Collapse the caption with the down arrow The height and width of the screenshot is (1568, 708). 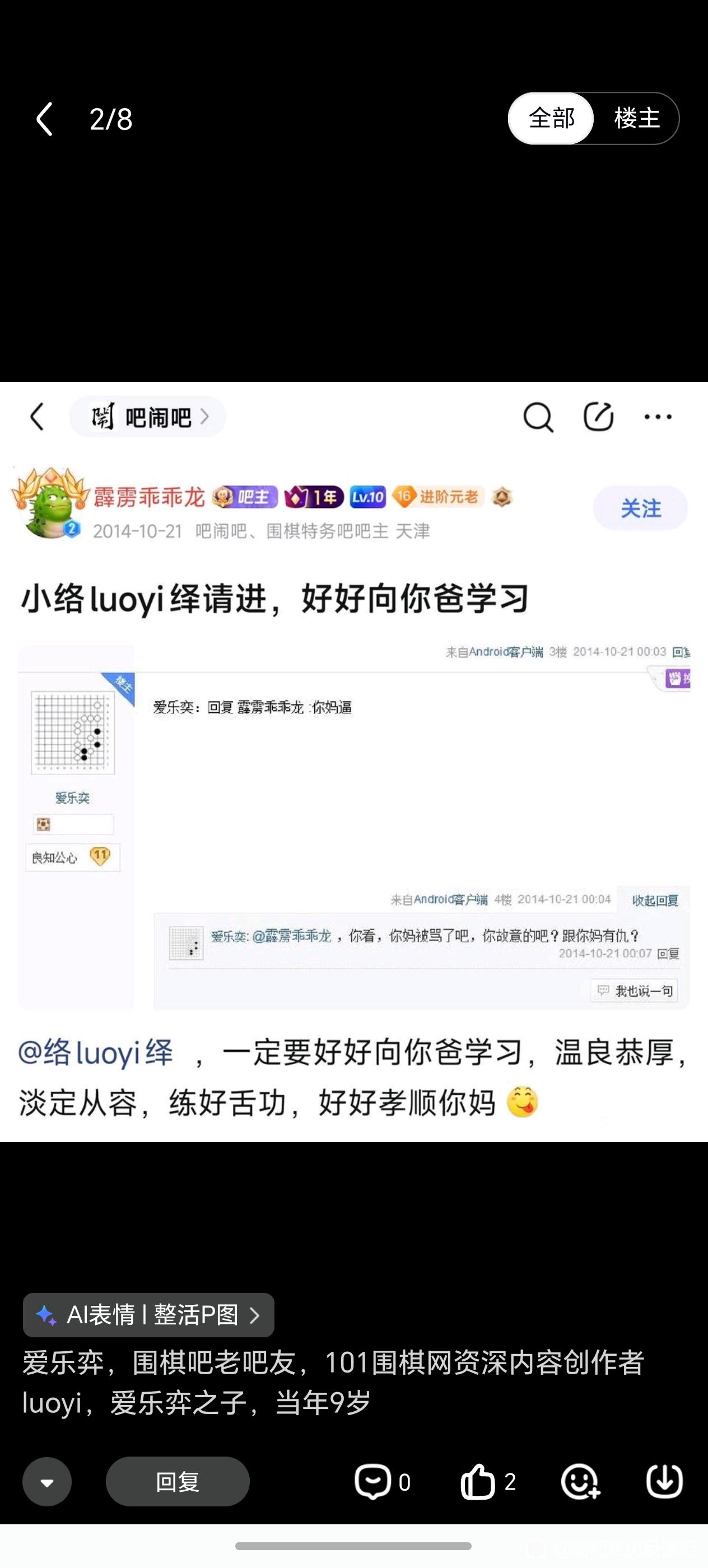(47, 1482)
